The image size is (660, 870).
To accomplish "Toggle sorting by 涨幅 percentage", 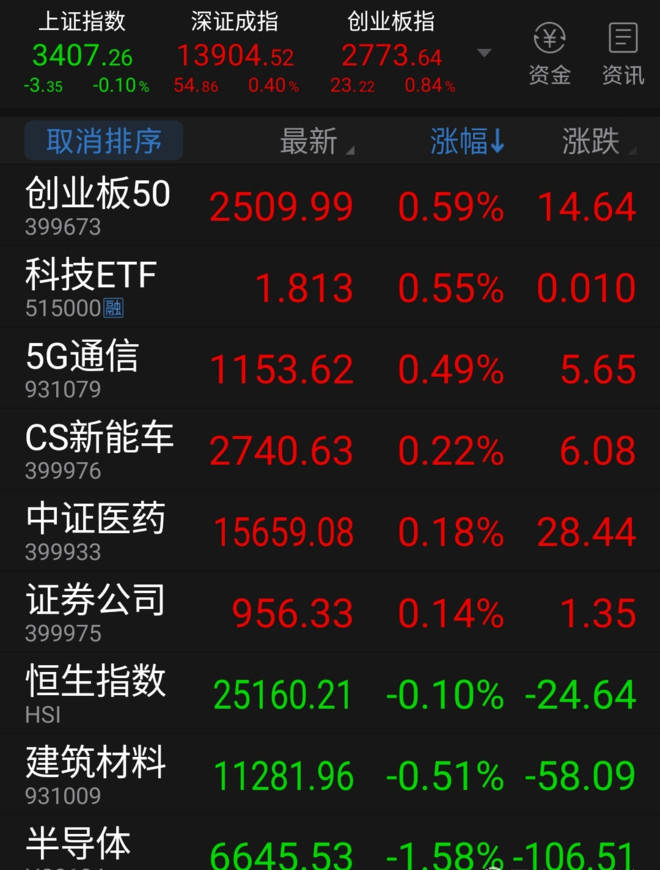I will pos(467,142).
